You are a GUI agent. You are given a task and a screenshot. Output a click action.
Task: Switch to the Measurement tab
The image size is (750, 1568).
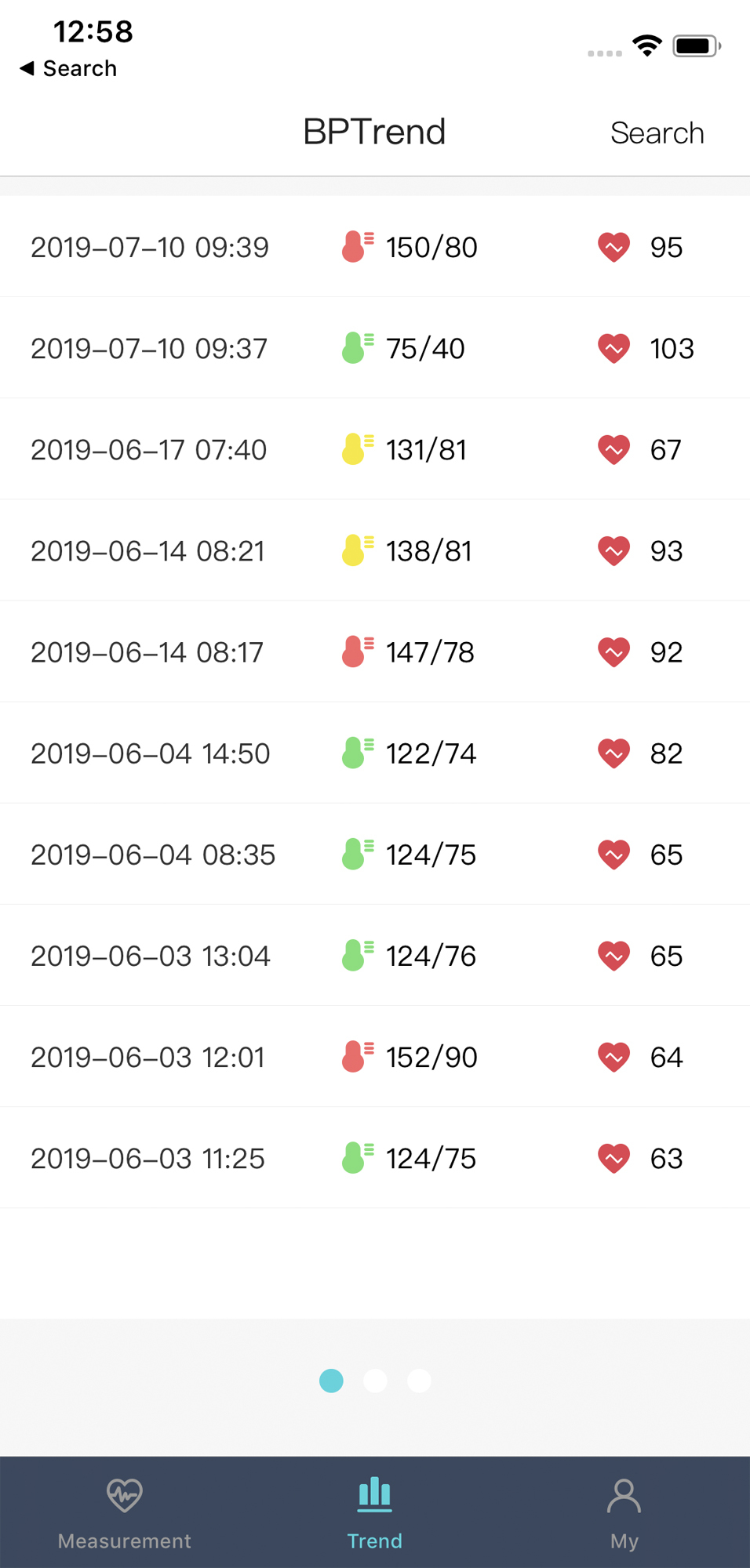124,1512
